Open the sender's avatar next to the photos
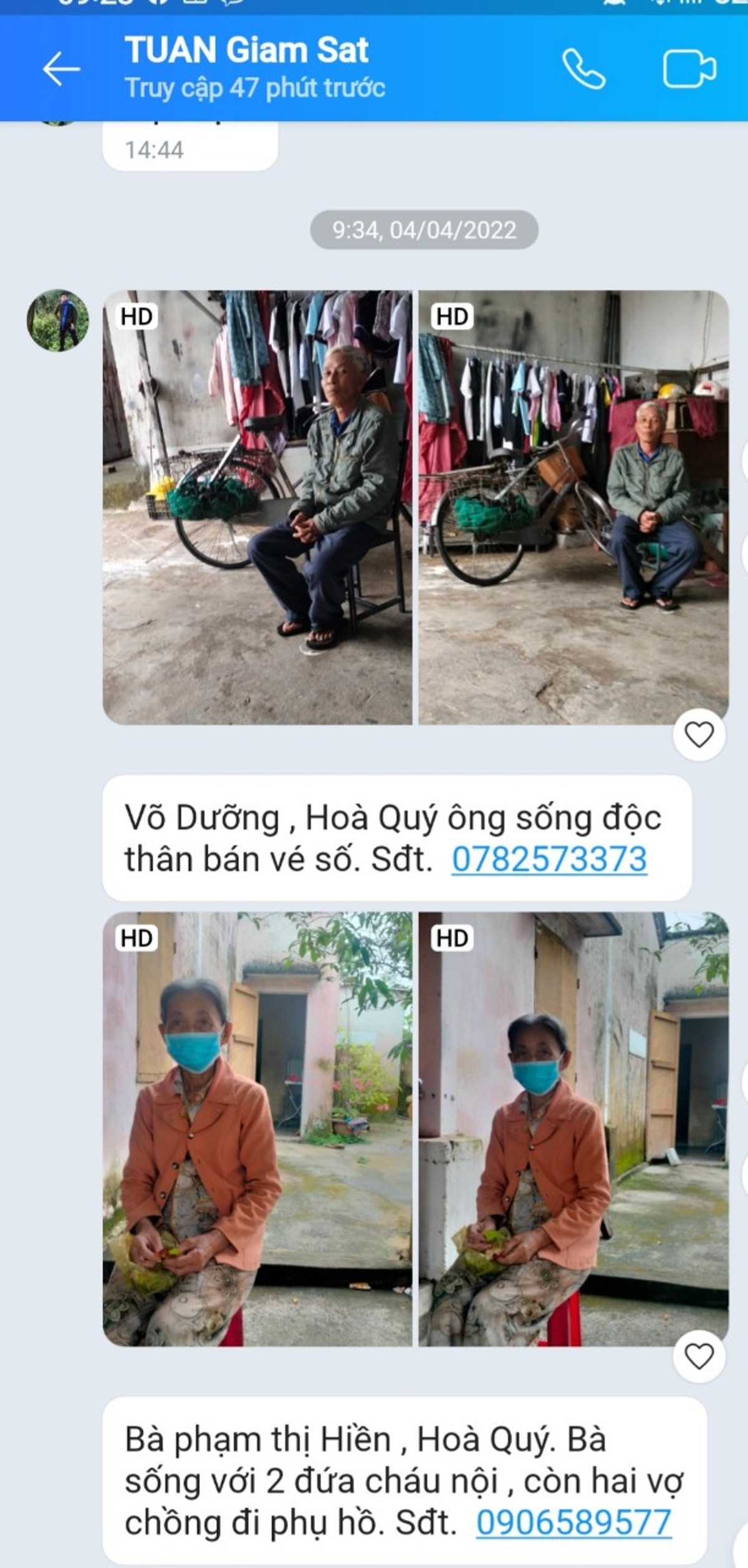Screen dimensions: 748x1568 pos(58,321)
